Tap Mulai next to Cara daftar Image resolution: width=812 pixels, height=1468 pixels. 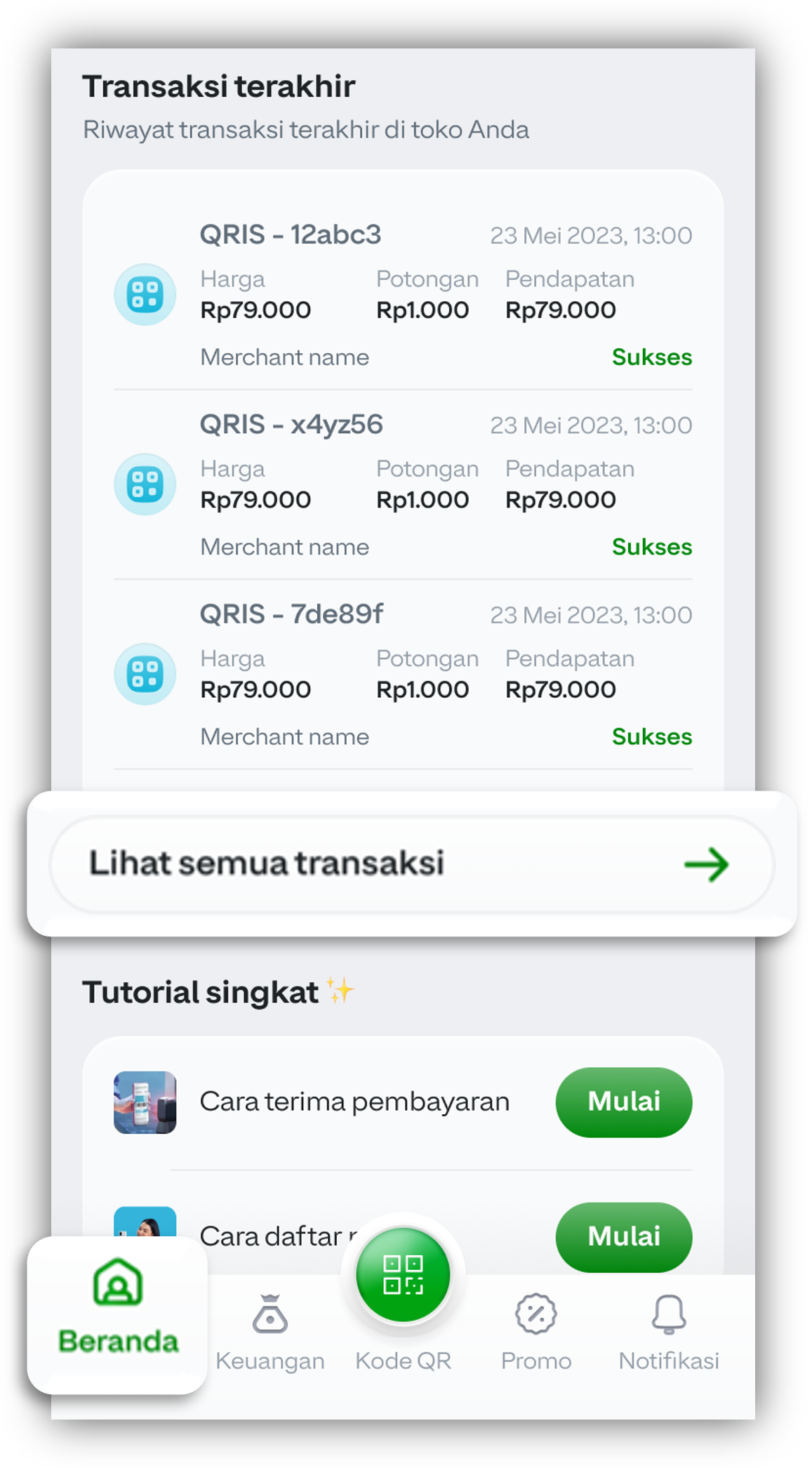(x=623, y=1236)
